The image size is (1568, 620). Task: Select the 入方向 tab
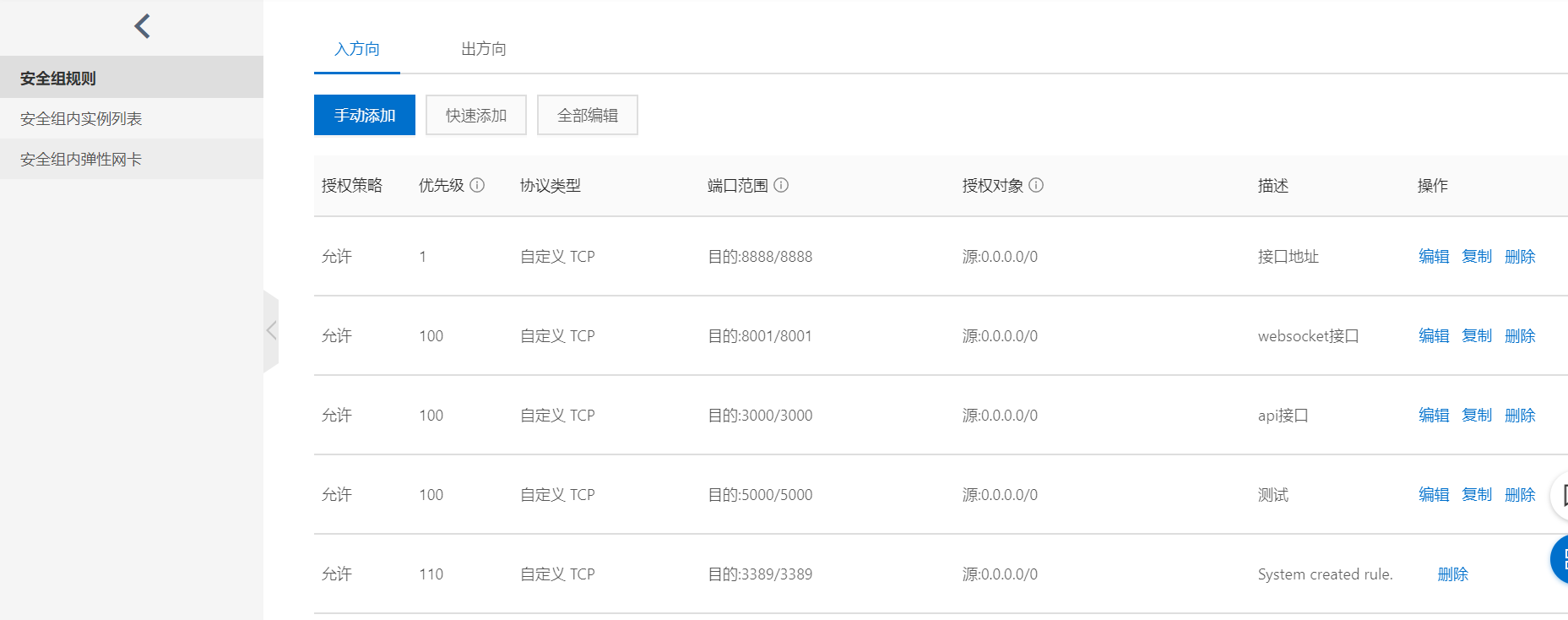click(356, 49)
